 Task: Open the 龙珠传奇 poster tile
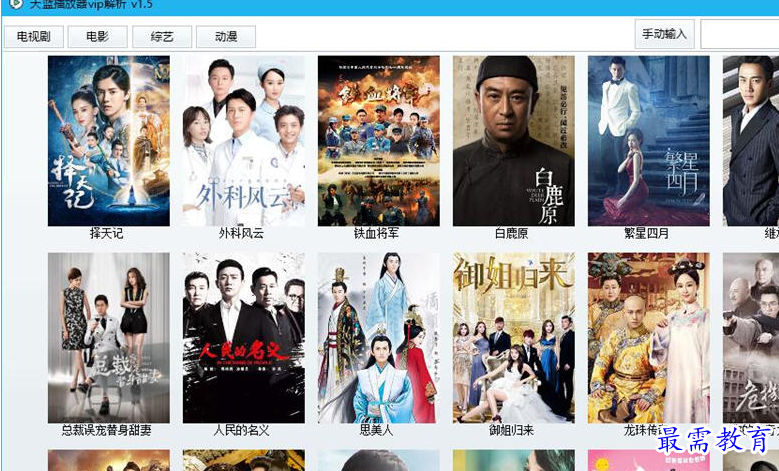[x=648, y=338]
